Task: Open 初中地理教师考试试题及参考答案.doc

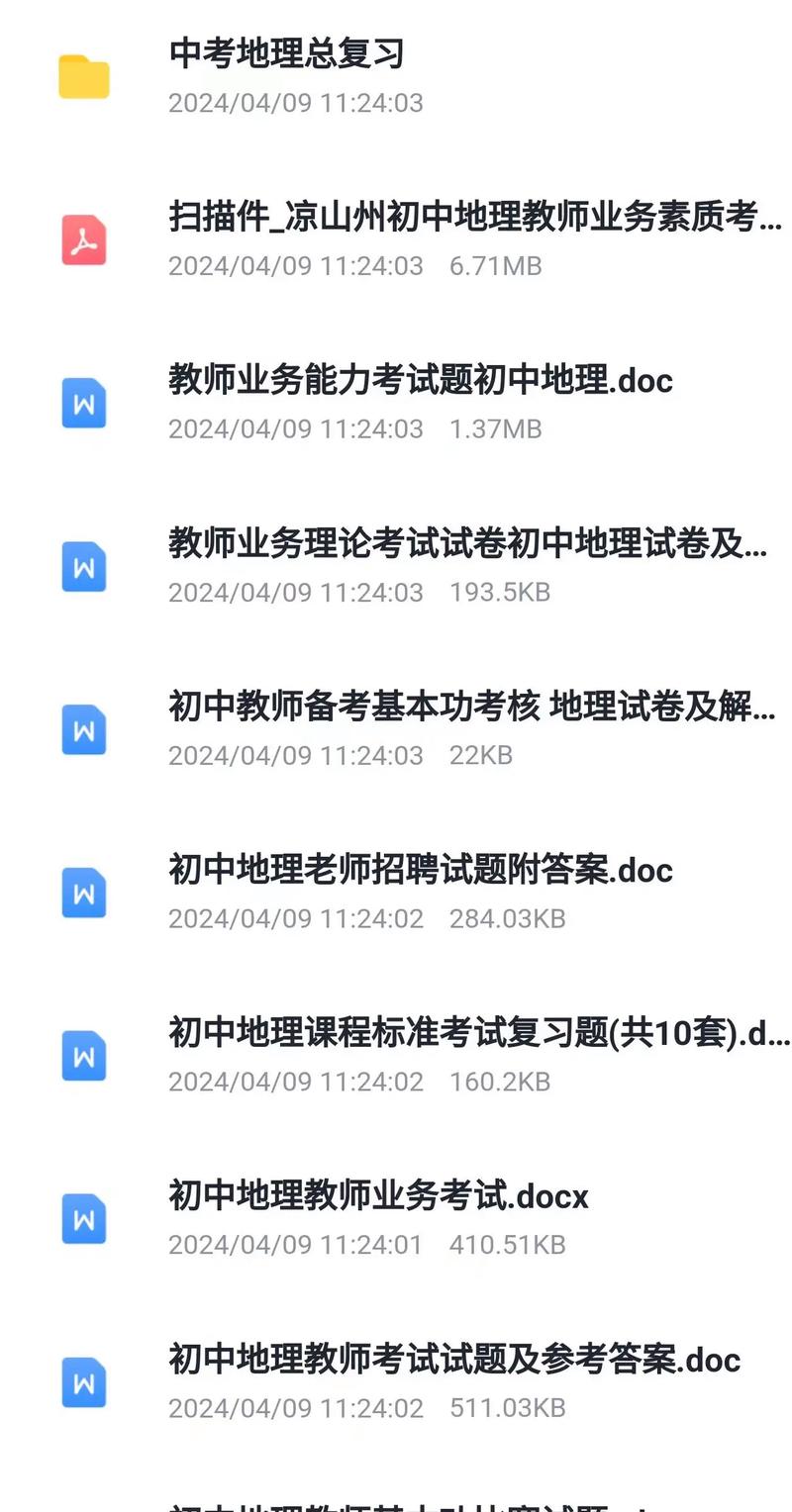Action: pos(450,1361)
